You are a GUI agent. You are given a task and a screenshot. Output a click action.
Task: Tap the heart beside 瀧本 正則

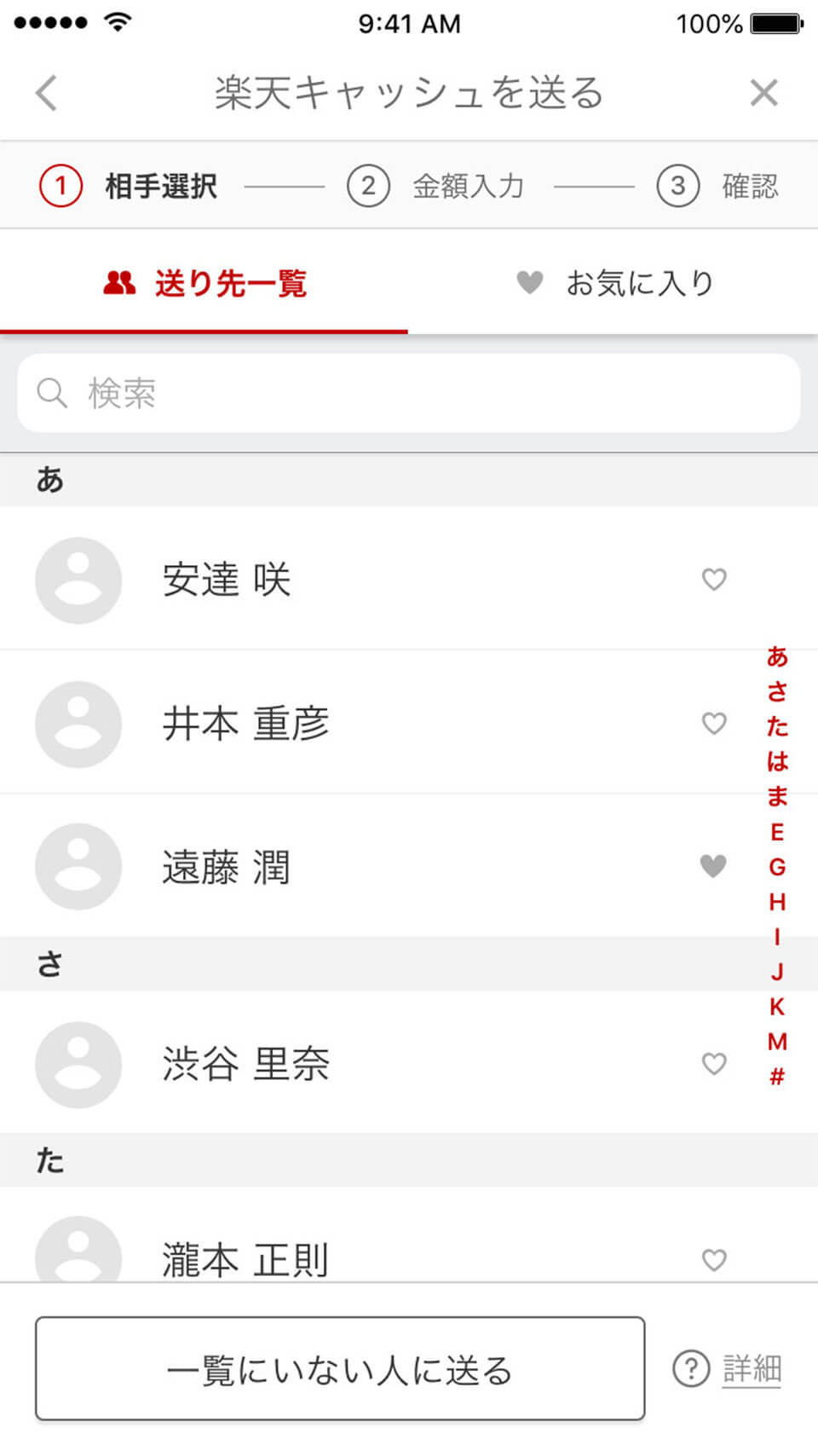tap(714, 1259)
